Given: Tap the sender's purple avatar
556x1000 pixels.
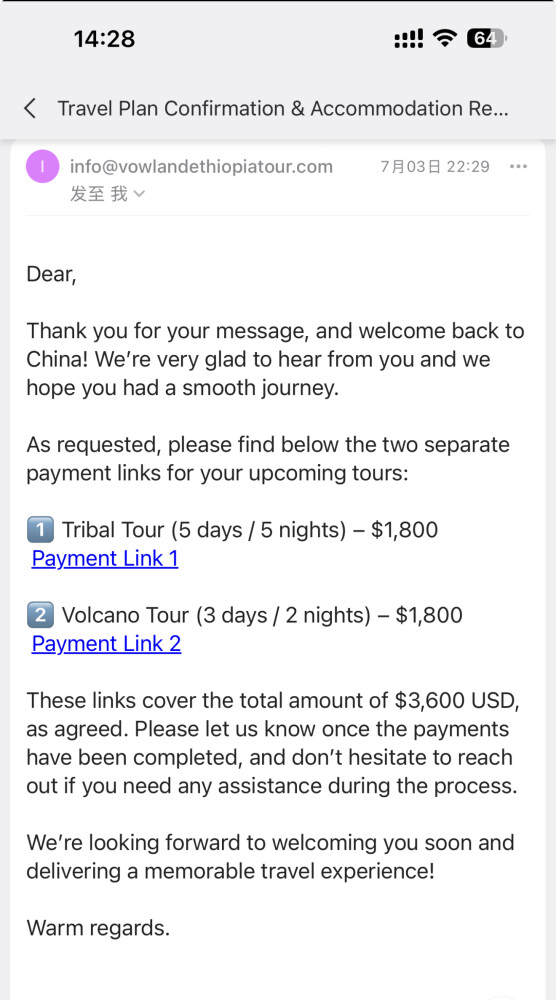Looking at the screenshot, I should (x=42, y=167).
